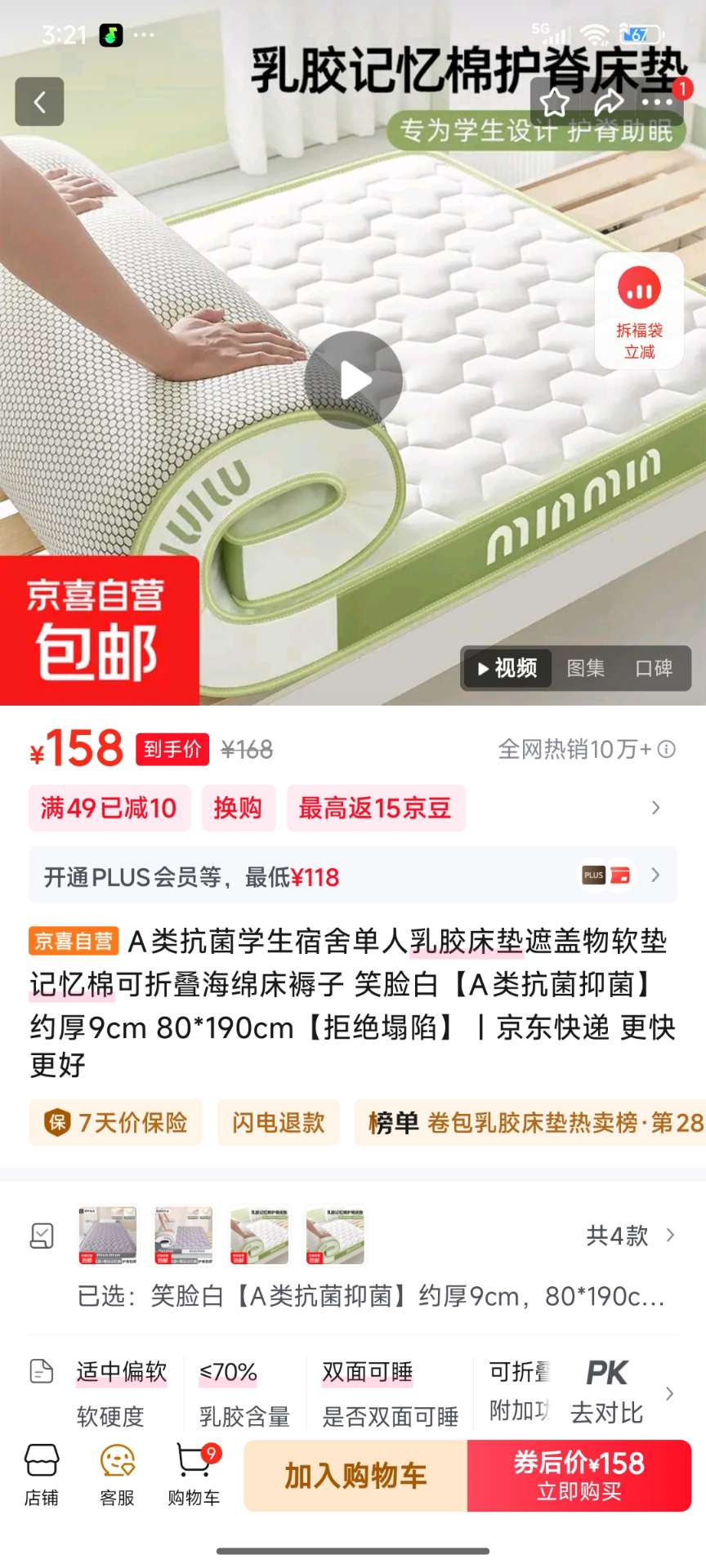Image resolution: width=706 pixels, height=1568 pixels.
Task: Share this mattress listing
Action: 608,103
